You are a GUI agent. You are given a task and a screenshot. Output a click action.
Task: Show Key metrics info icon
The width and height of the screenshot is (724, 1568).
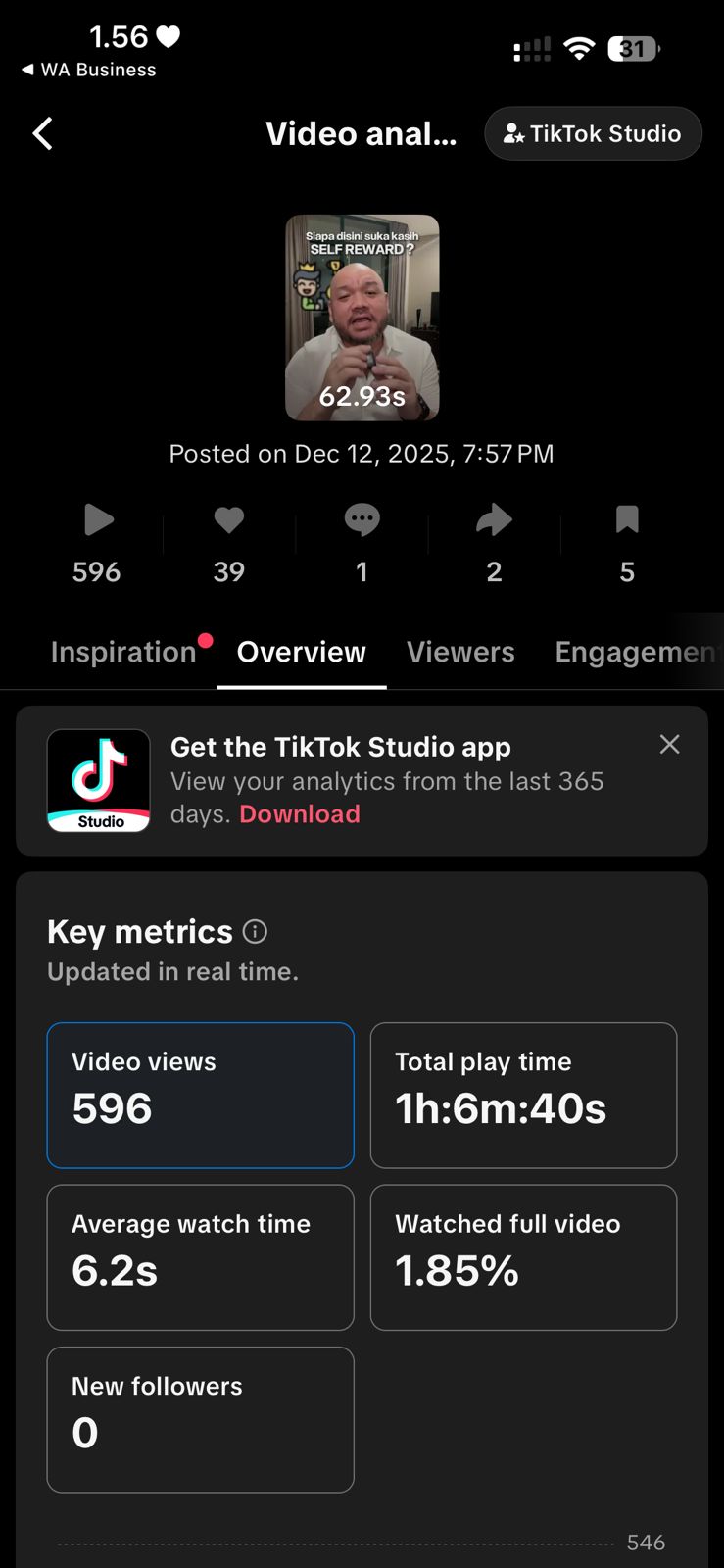[255, 932]
